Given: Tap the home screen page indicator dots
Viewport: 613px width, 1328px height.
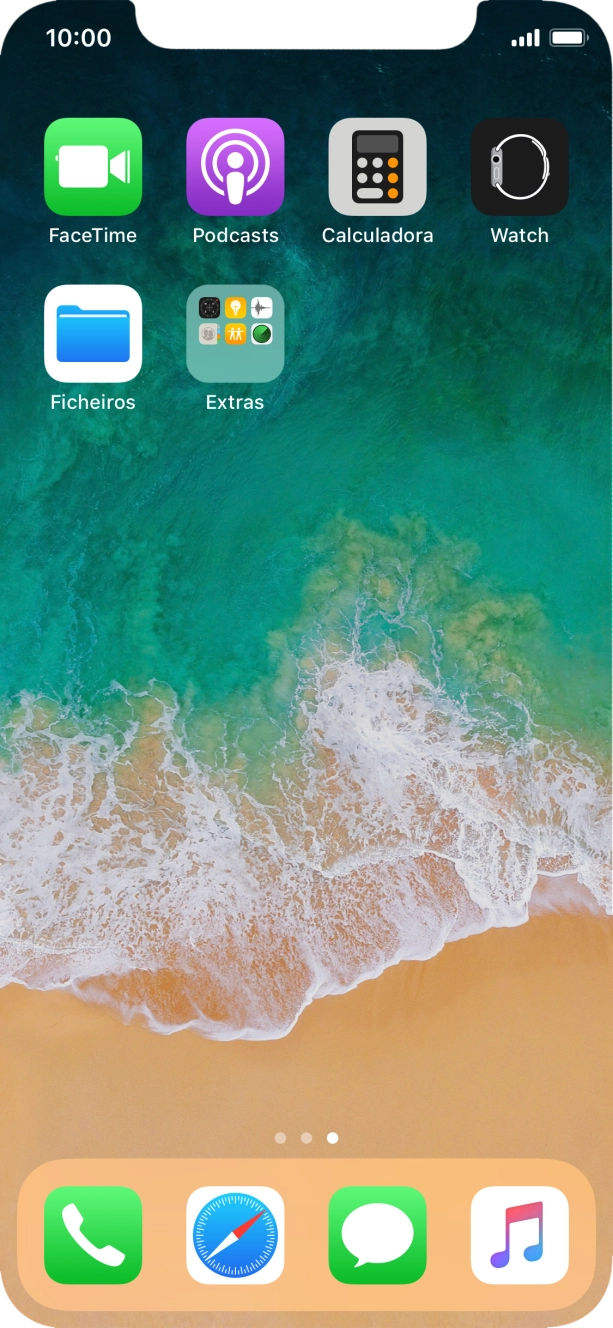Looking at the screenshot, I should pyautogui.click(x=306, y=1138).
